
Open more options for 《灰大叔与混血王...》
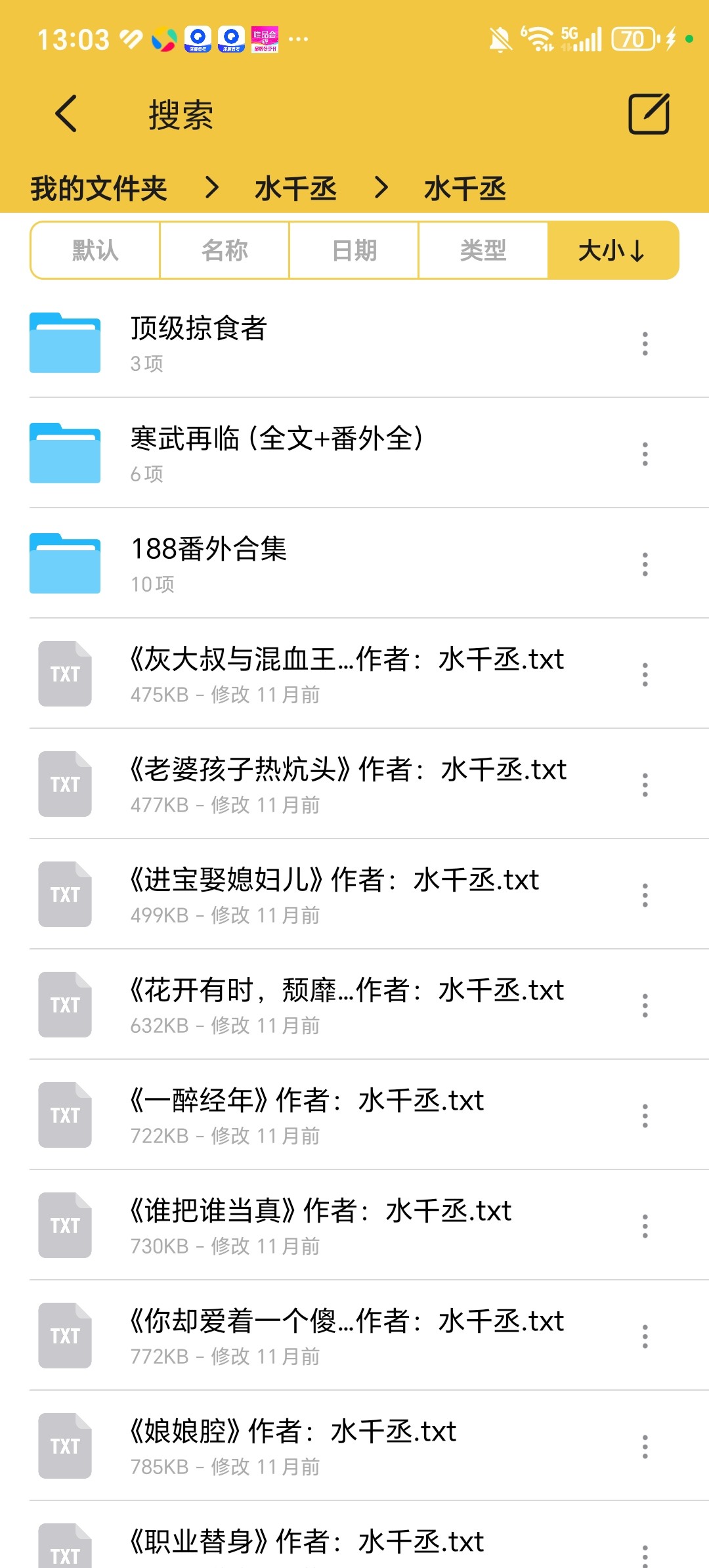pos(645,674)
